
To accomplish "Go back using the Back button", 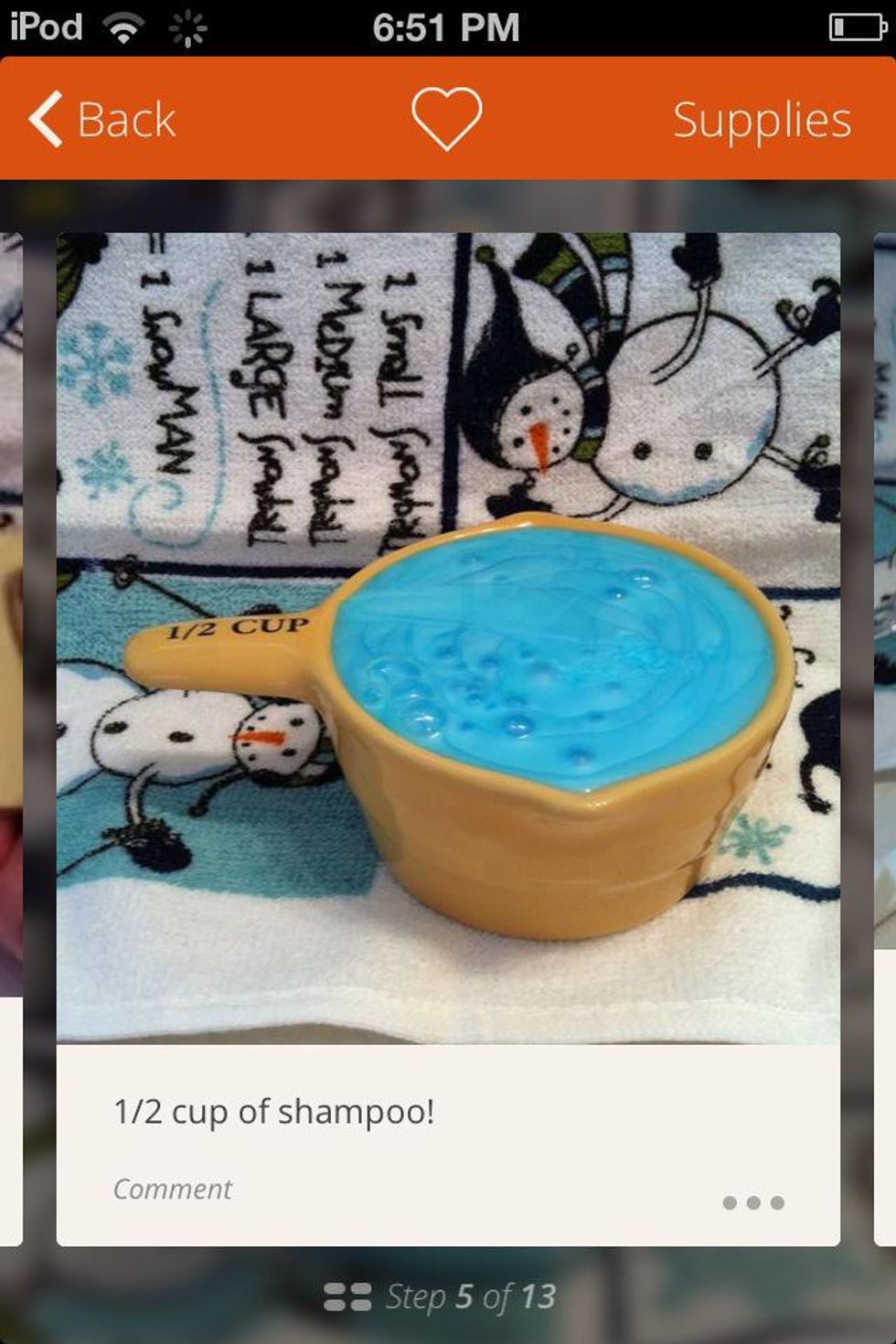I will tap(102, 120).
